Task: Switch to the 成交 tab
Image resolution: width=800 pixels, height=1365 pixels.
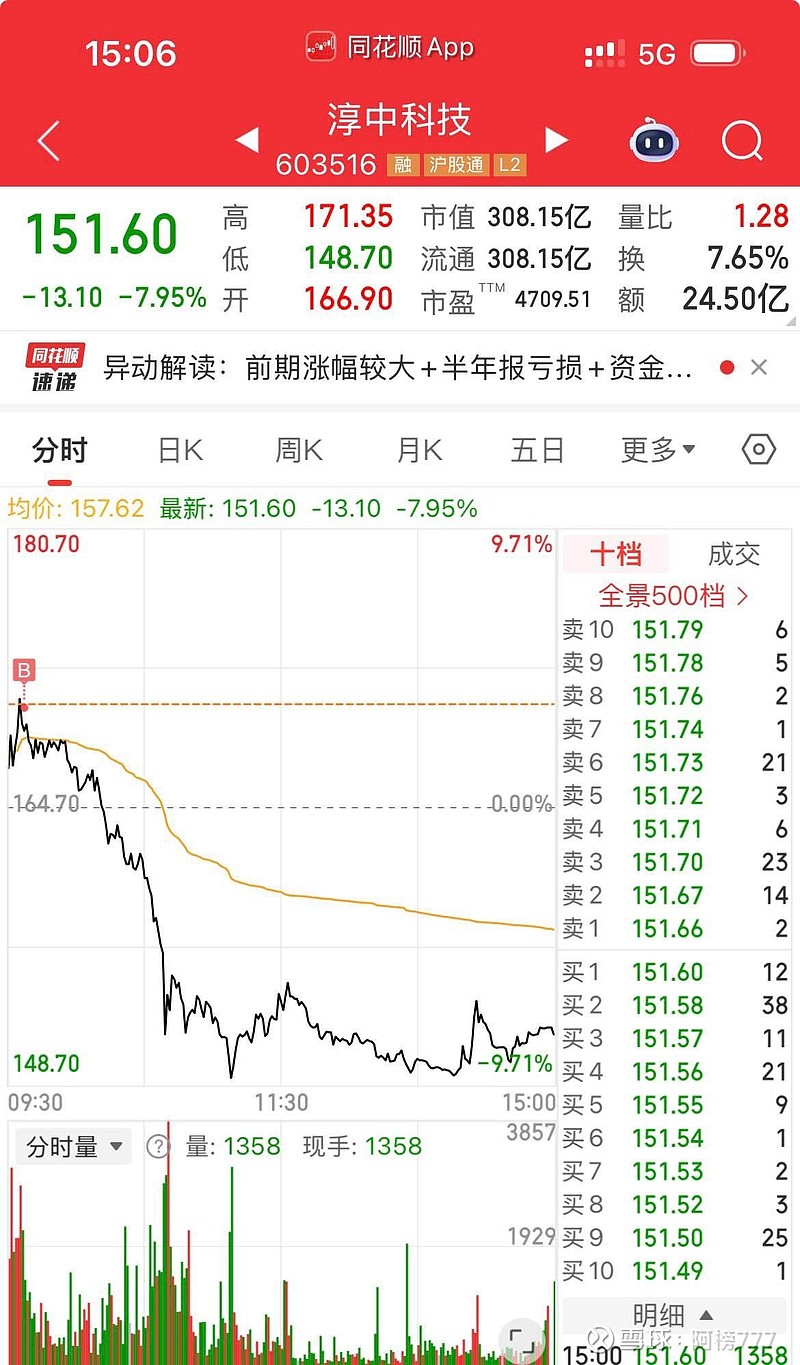Action: coord(734,554)
